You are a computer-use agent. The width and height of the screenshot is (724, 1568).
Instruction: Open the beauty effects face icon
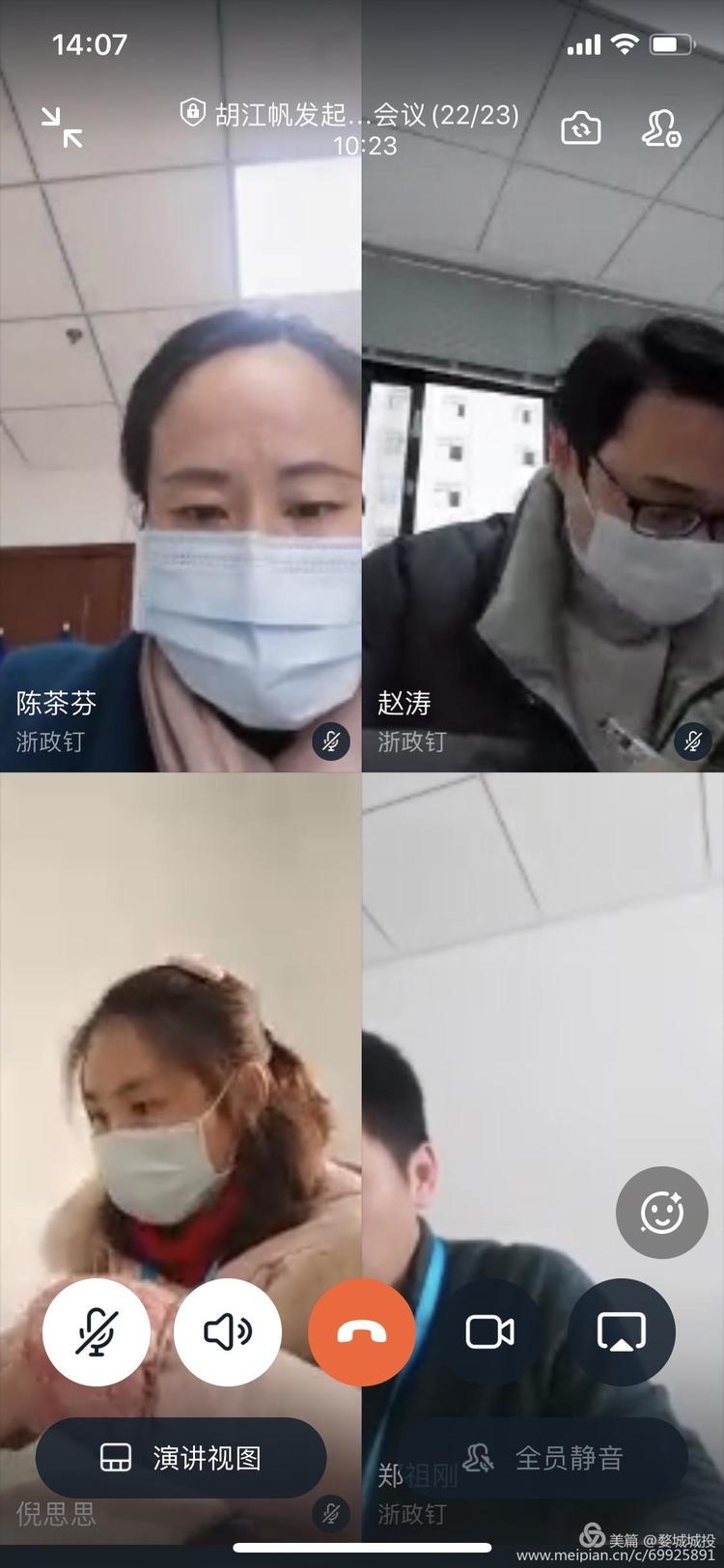click(x=662, y=1213)
